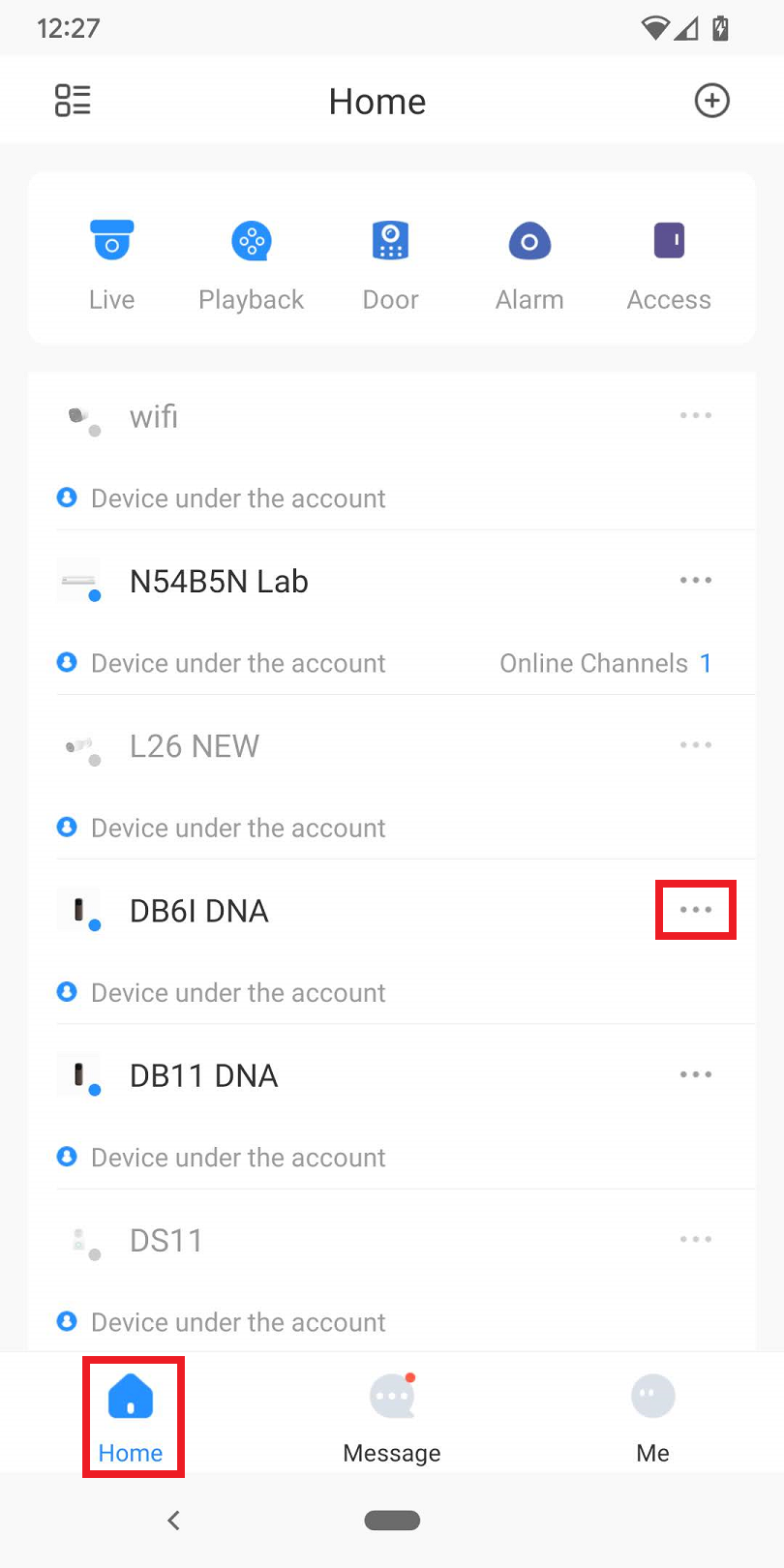This screenshot has width=784, height=1568.
Task: Open more options for DB11 DNA
Action: (x=695, y=1074)
